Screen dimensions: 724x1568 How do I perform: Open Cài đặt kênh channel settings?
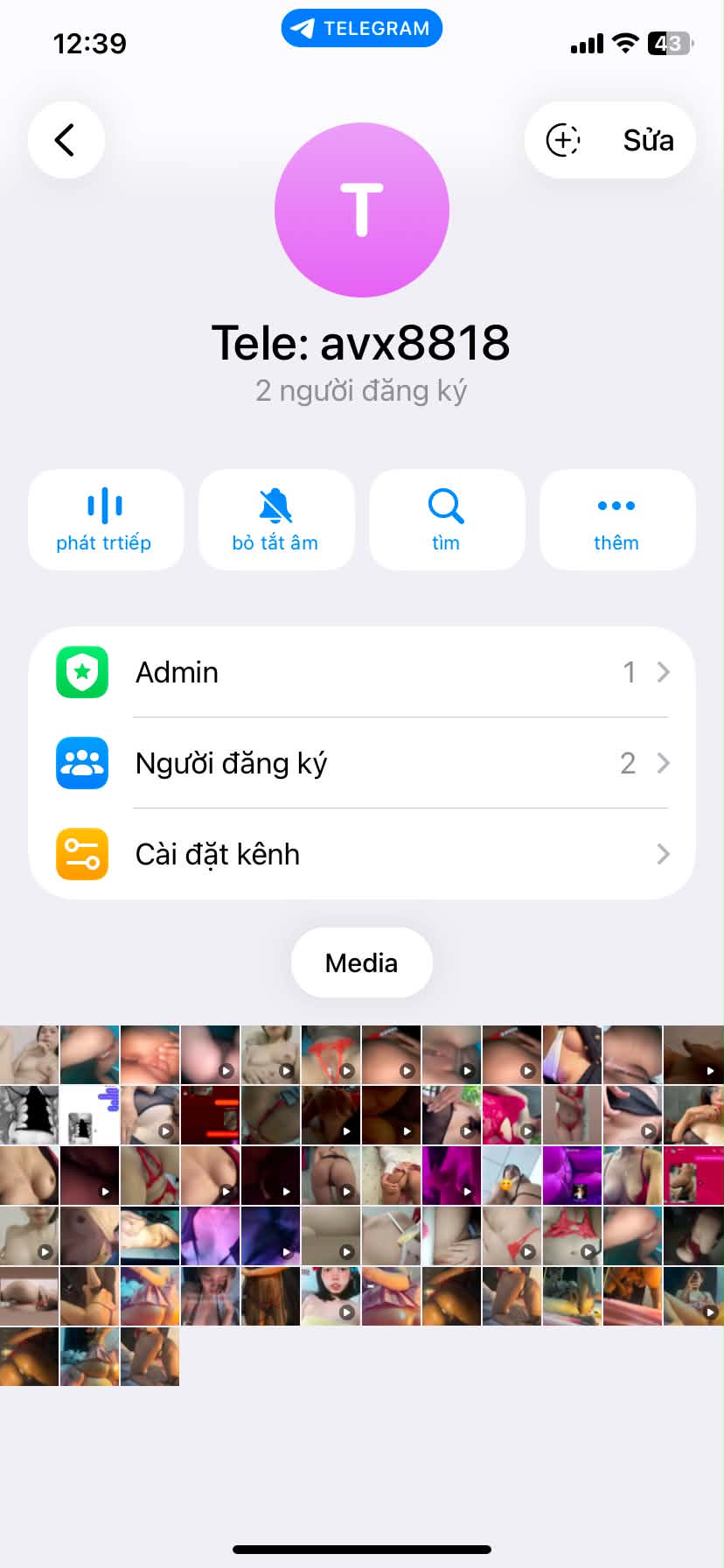[362, 854]
